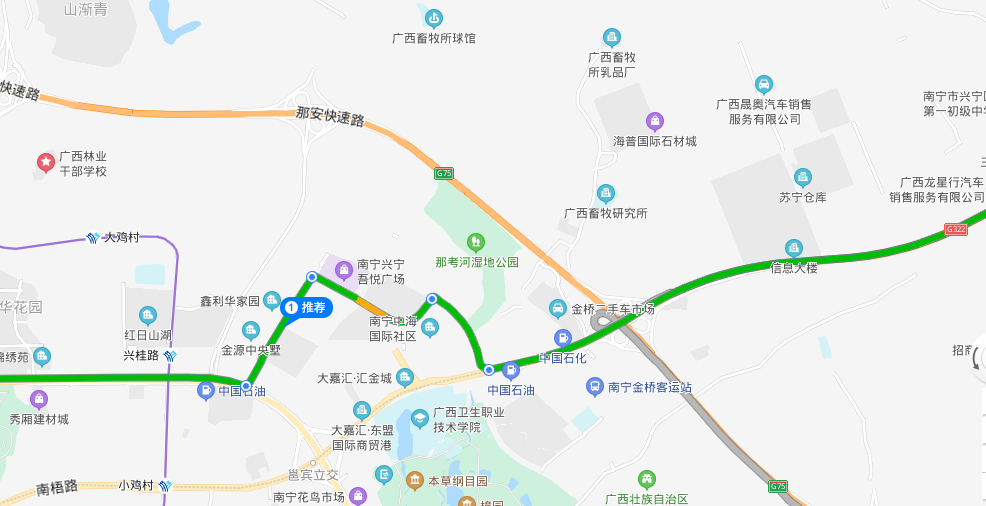The image size is (986, 506).
Task: Open the 海普国际石材城 marker
Action: [654, 121]
